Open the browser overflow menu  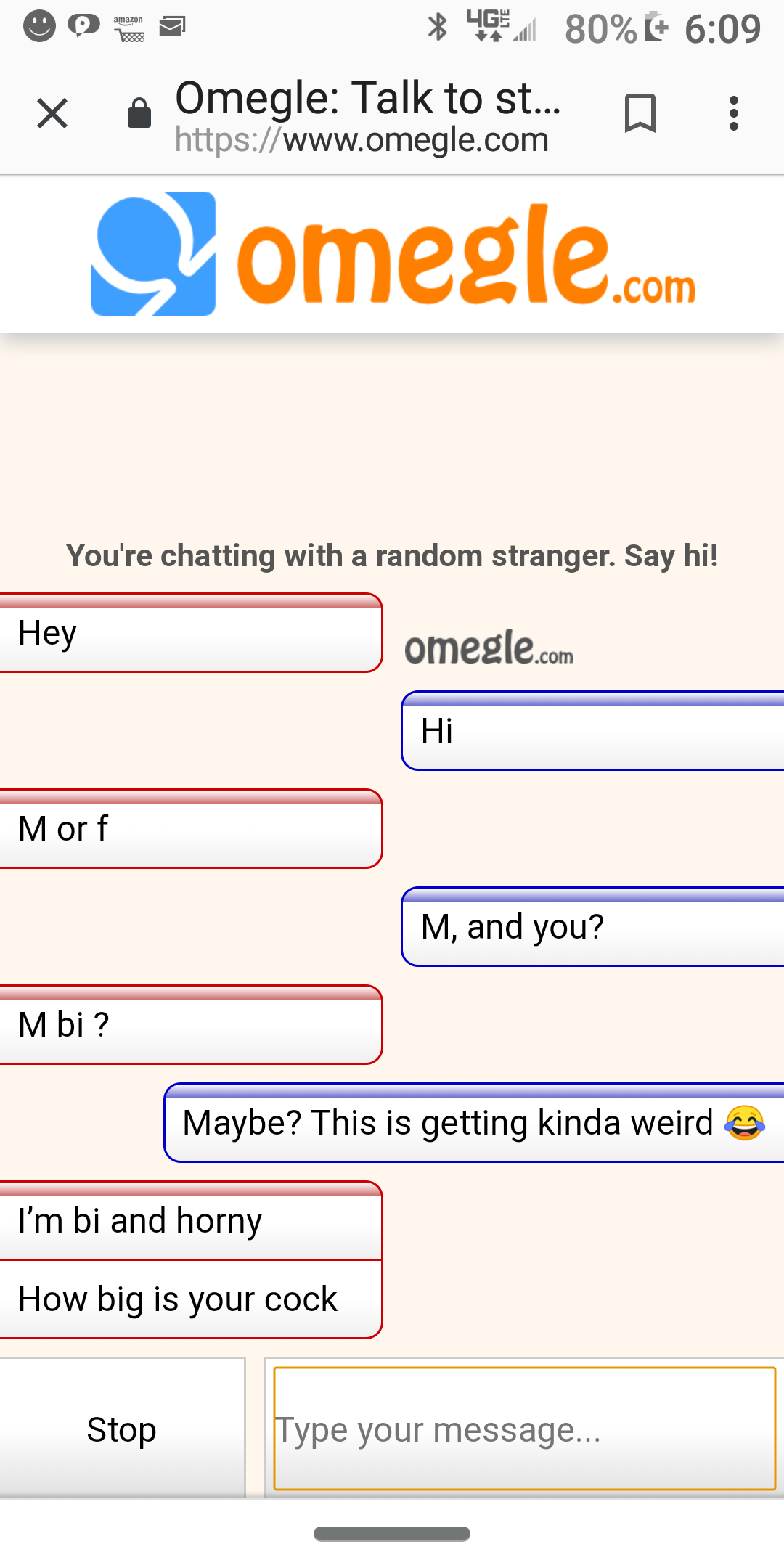(x=734, y=114)
